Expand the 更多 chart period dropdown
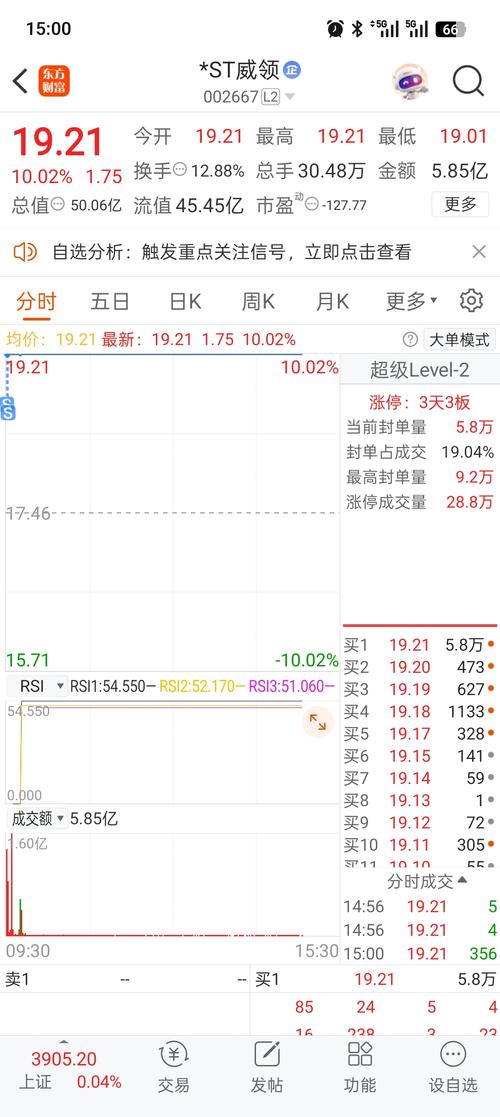 point(411,301)
